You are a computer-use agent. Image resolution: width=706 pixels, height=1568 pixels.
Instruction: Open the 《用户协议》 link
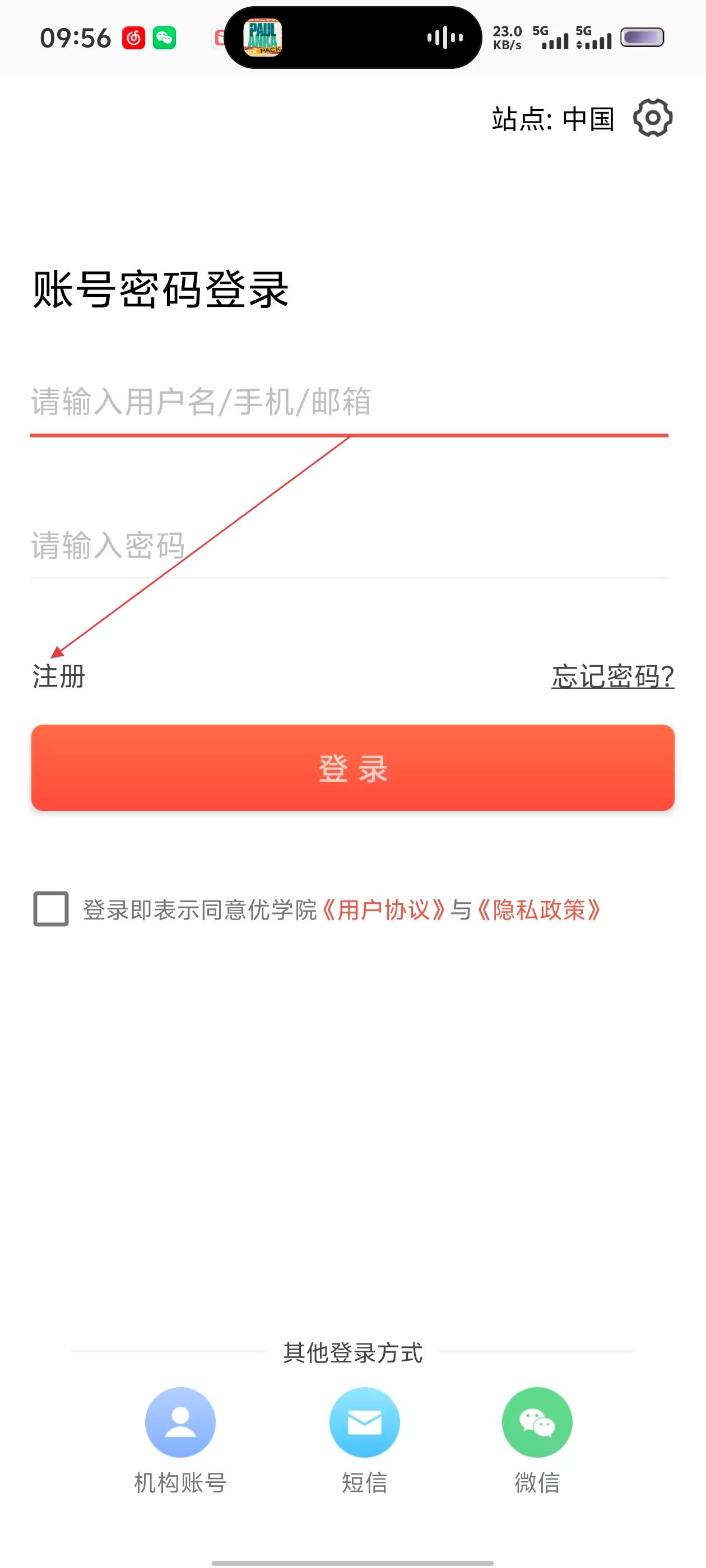pos(383,910)
